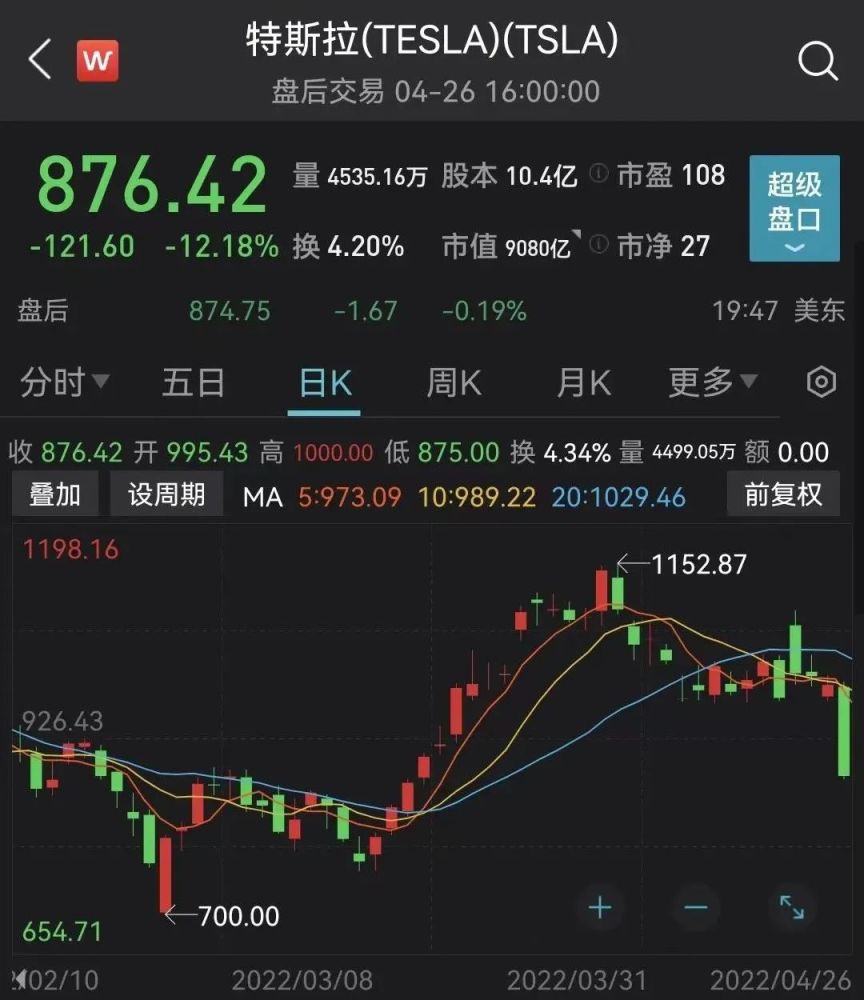Zoom in the chart with plus
This screenshot has height=1000, width=864.
tap(600, 908)
